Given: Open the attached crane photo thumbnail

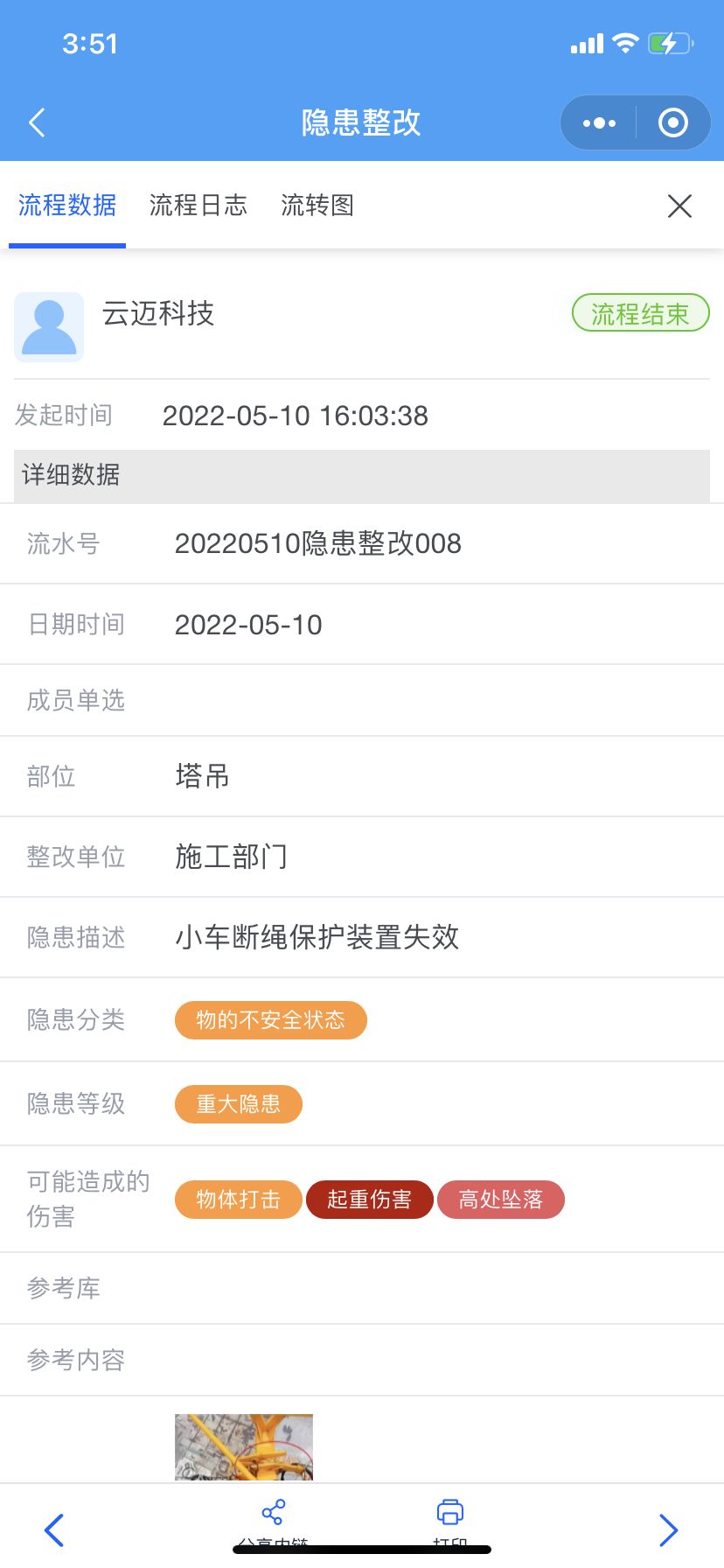Looking at the screenshot, I should 244,1447.
